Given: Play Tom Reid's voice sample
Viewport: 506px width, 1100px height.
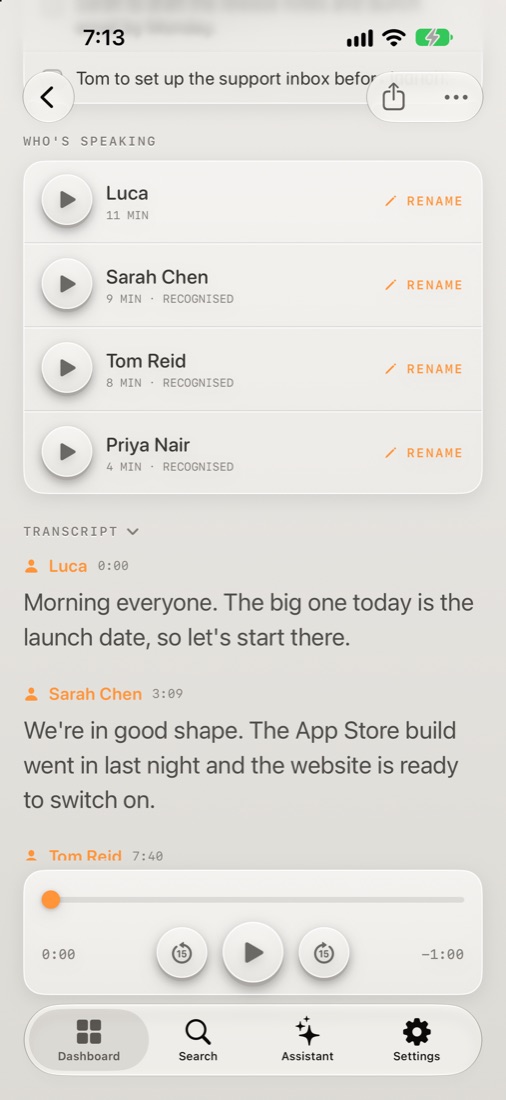Looking at the screenshot, I should pos(67,368).
